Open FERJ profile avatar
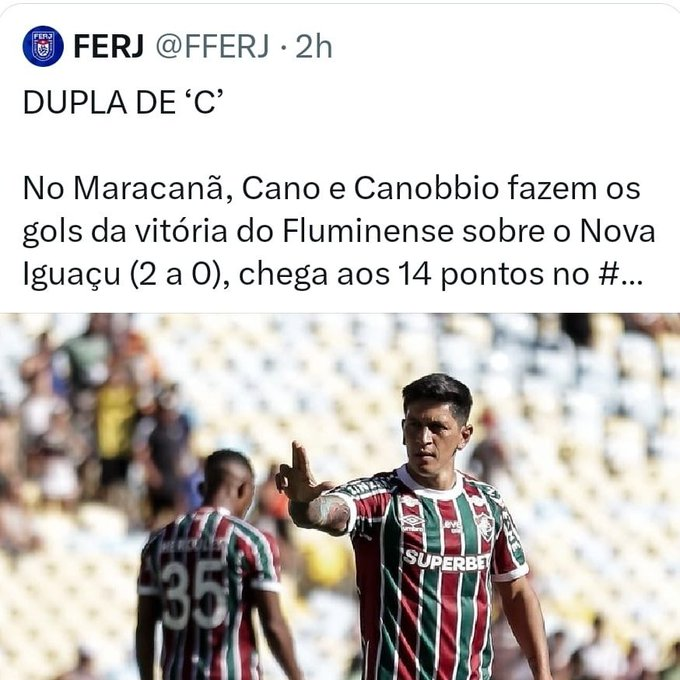This screenshot has width=680, height=680. (42, 46)
